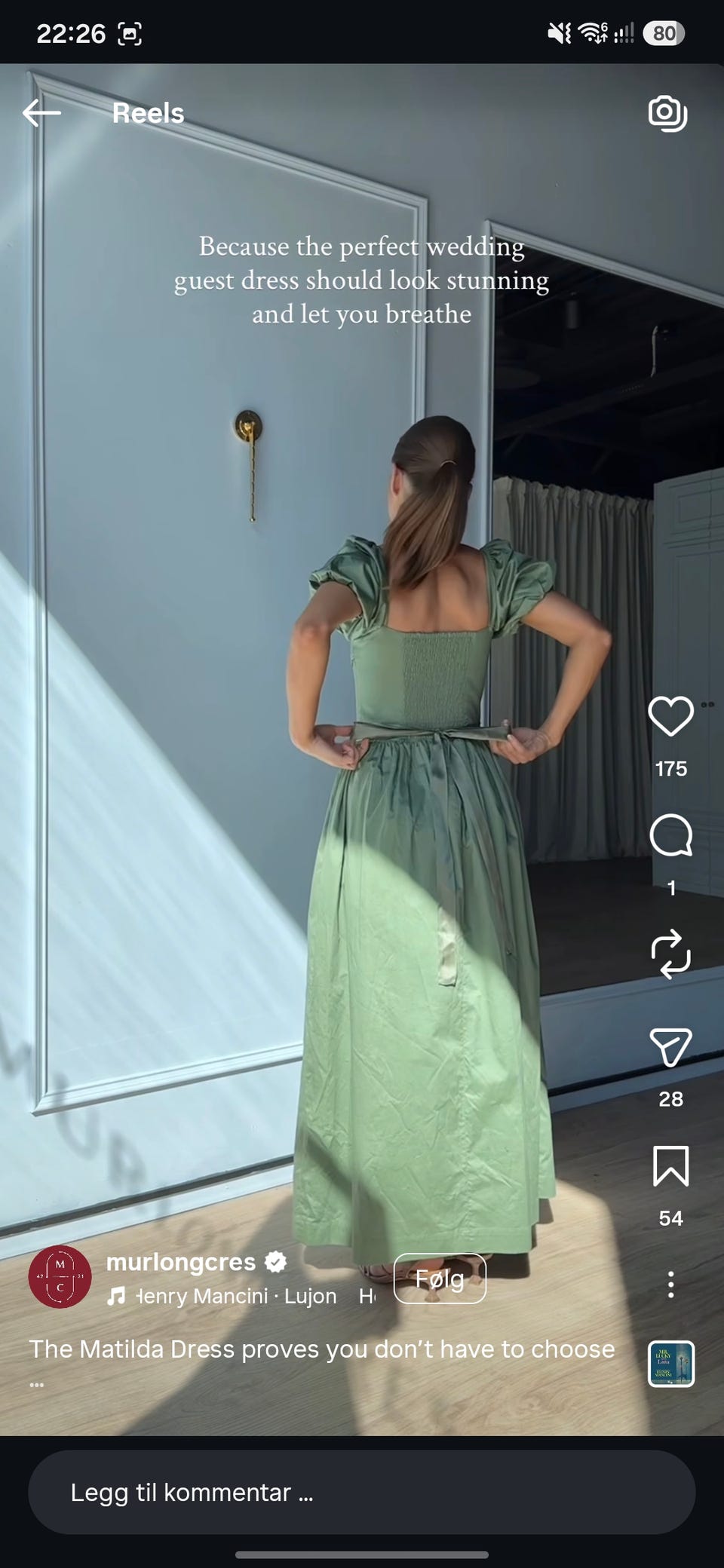Repost this reel
Image resolution: width=724 pixels, height=1568 pixels.
pyautogui.click(x=670, y=954)
